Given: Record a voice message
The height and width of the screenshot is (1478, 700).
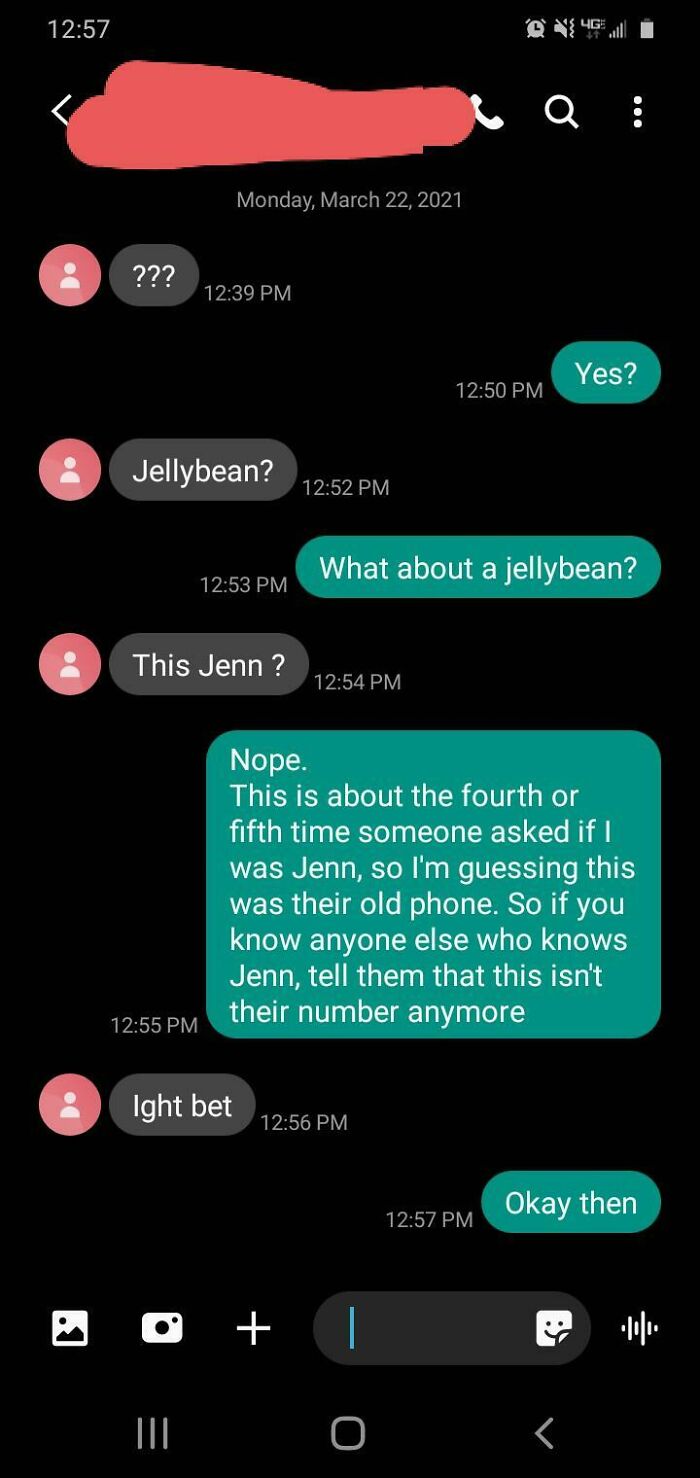Looking at the screenshot, I should (x=640, y=1328).
